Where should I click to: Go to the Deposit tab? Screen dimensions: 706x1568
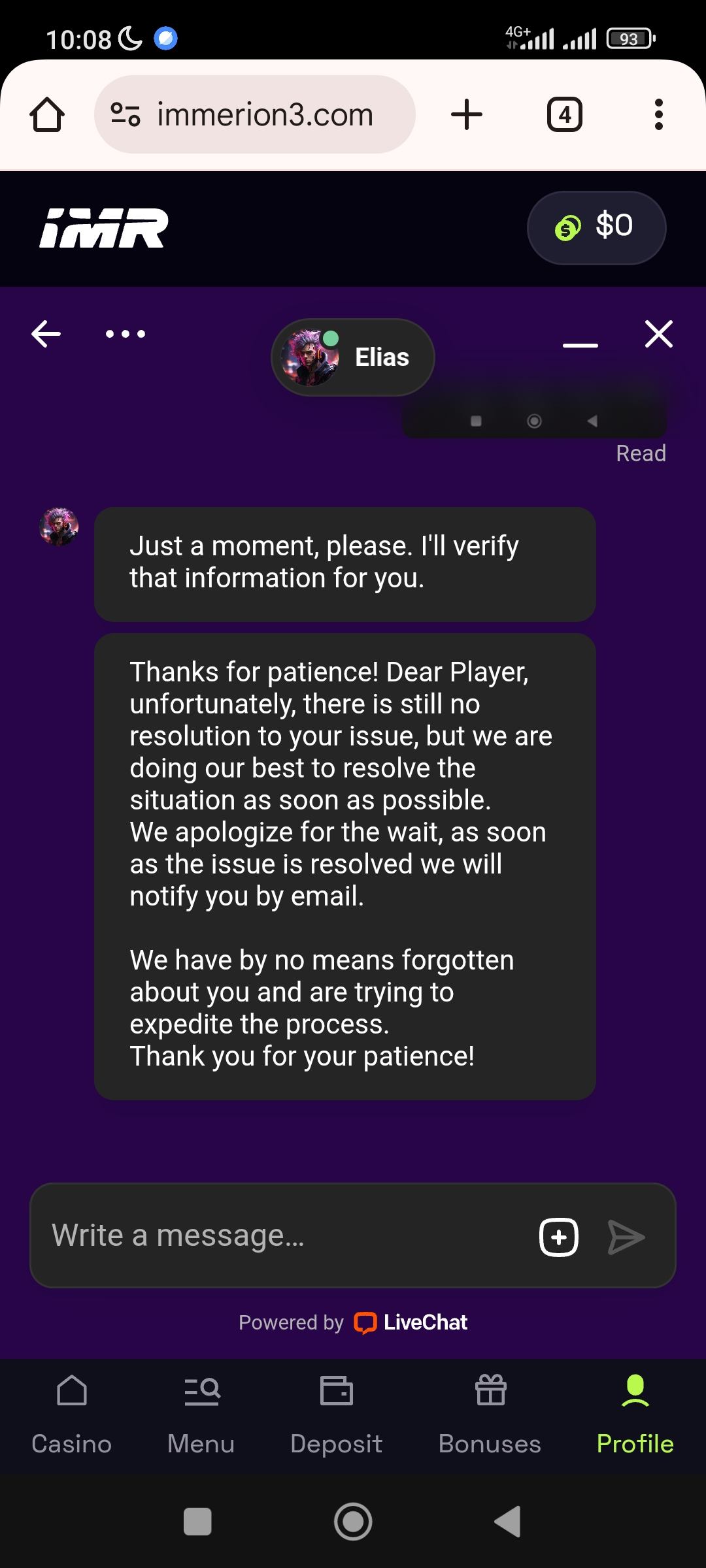click(x=336, y=1415)
